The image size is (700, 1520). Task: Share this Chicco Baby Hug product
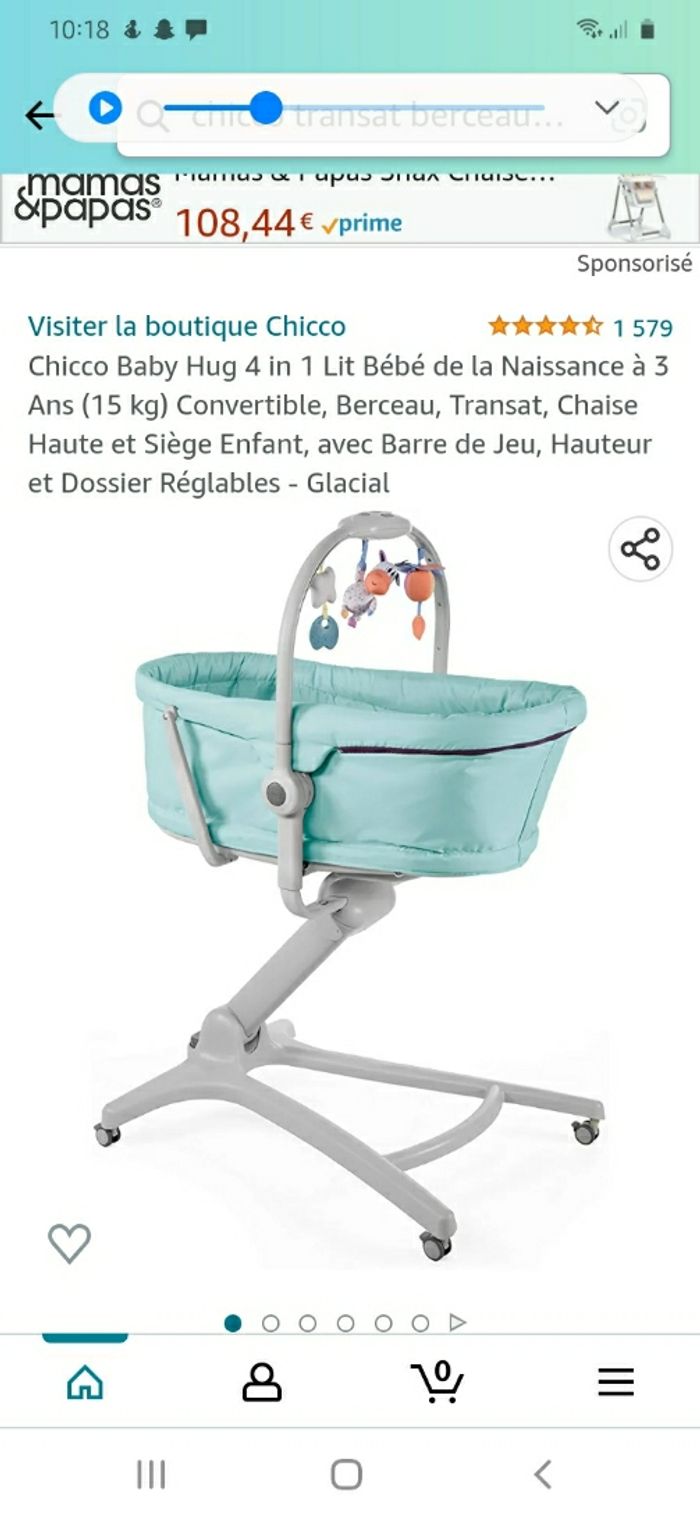640,549
